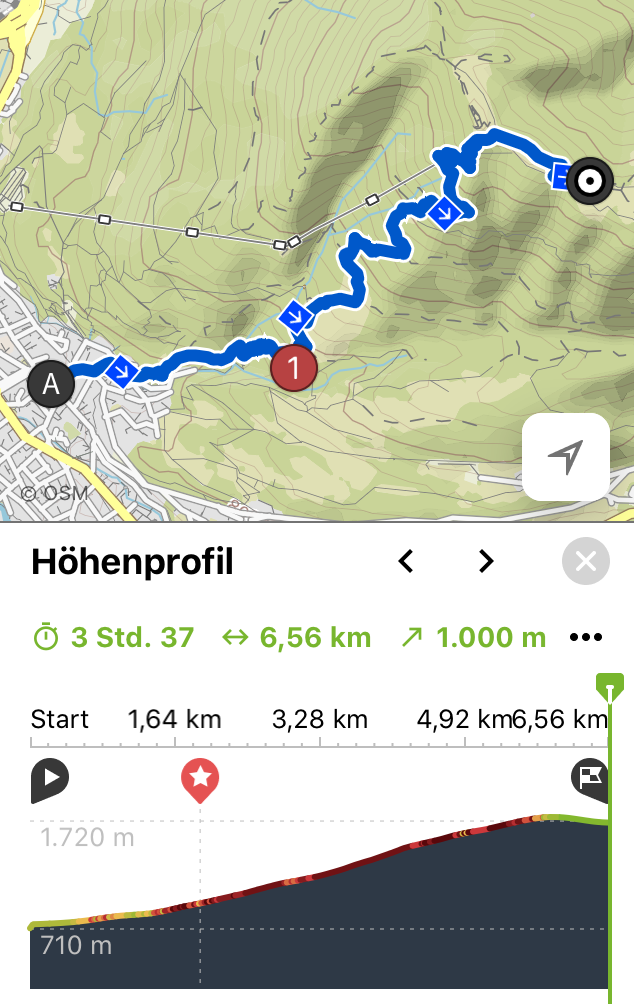
Task: Jump to profile start play marker
Action: point(49,778)
